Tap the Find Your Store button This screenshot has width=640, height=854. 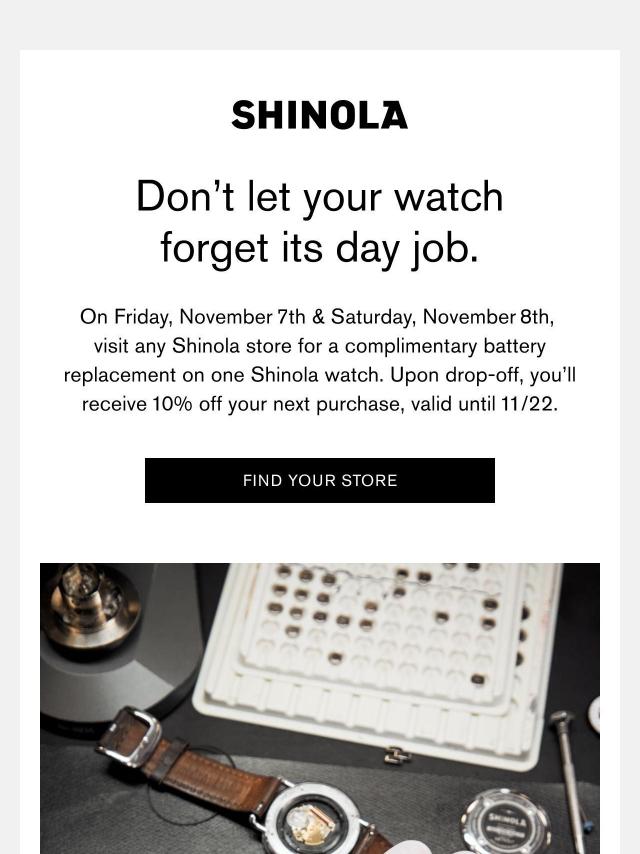pos(320,480)
